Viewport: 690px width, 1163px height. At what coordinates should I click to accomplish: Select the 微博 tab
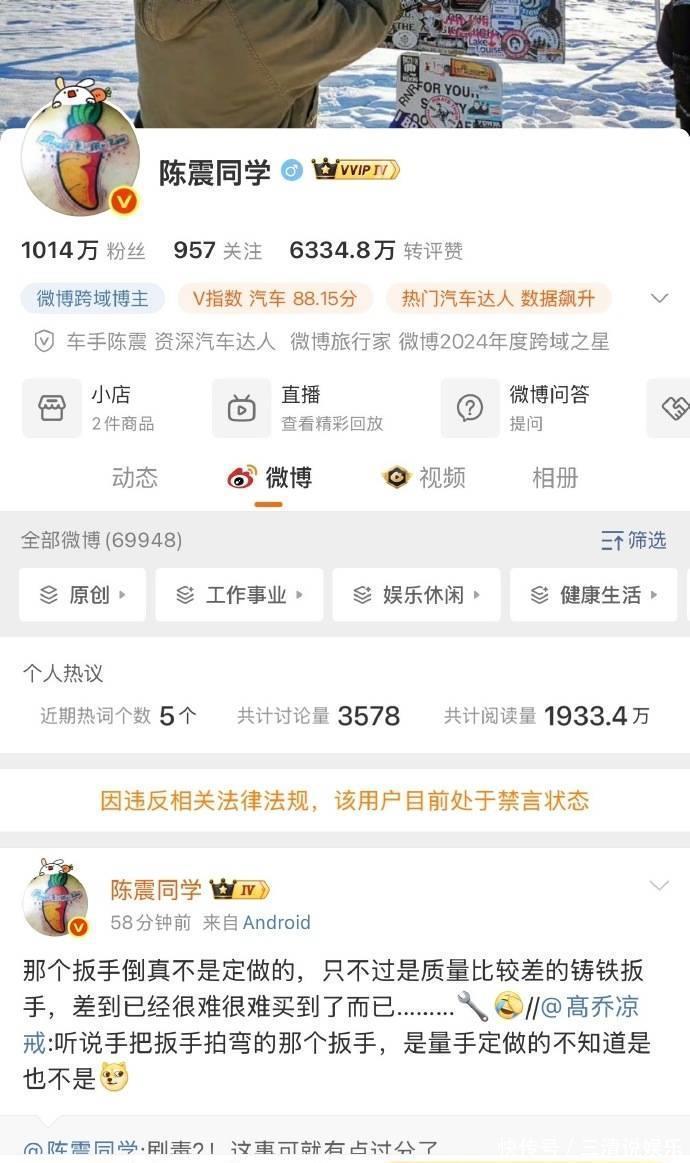[270, 478]
